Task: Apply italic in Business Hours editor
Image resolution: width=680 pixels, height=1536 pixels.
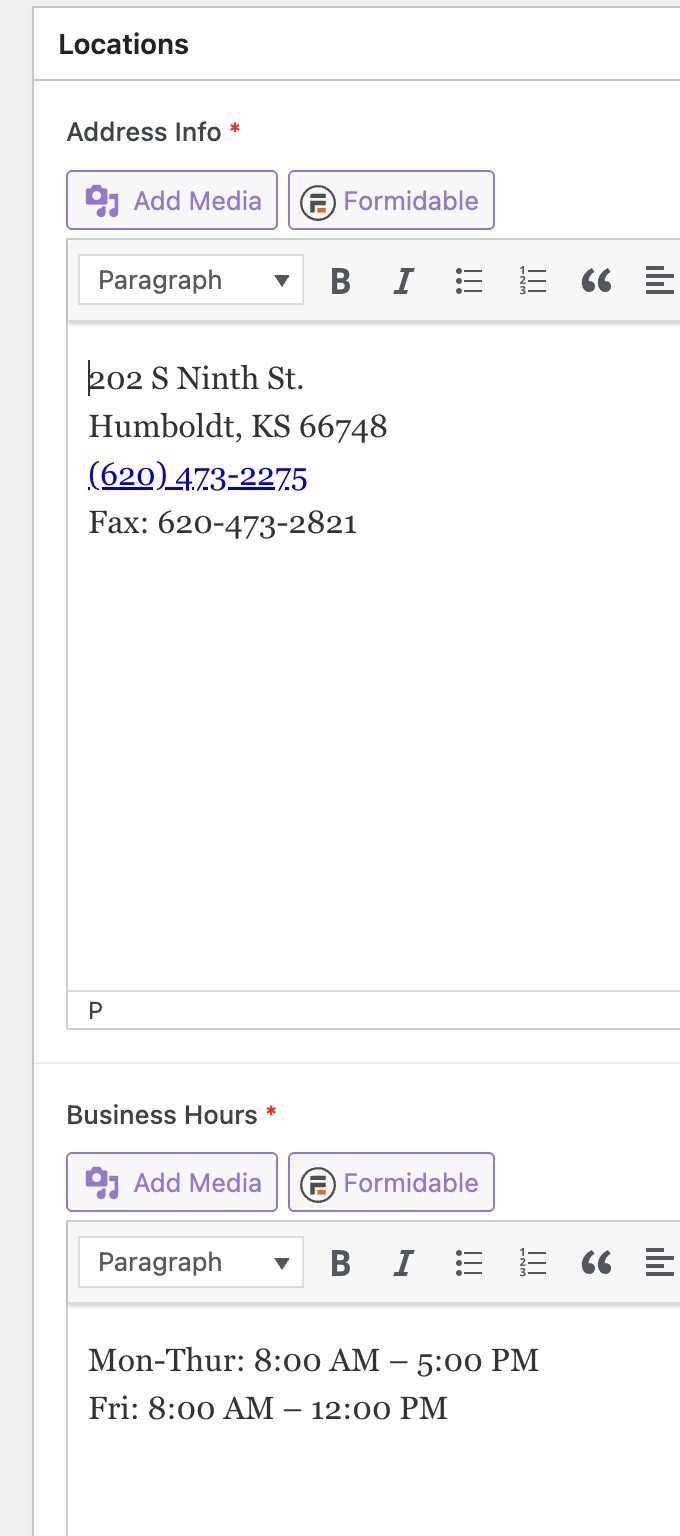Action: [x=404, y=1264]
